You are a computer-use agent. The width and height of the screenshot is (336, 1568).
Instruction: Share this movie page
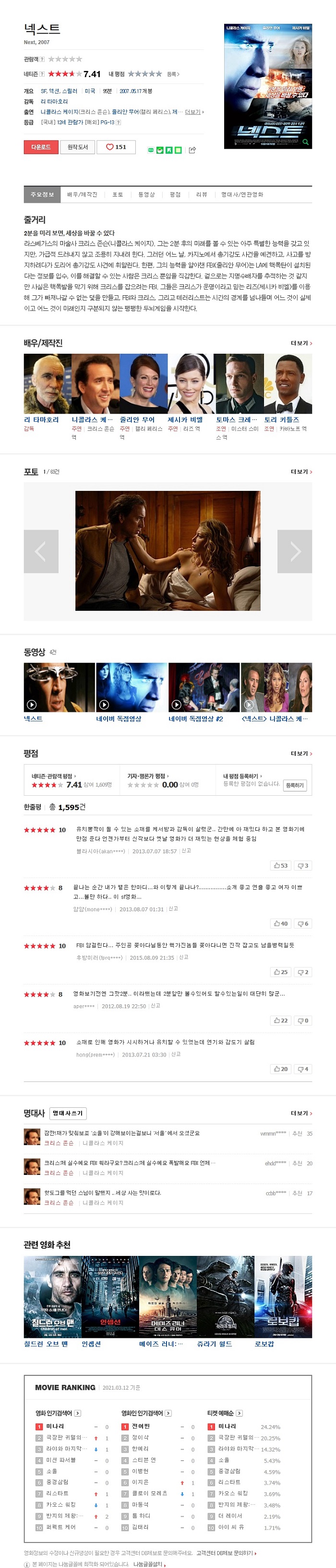tap(192, 150)
